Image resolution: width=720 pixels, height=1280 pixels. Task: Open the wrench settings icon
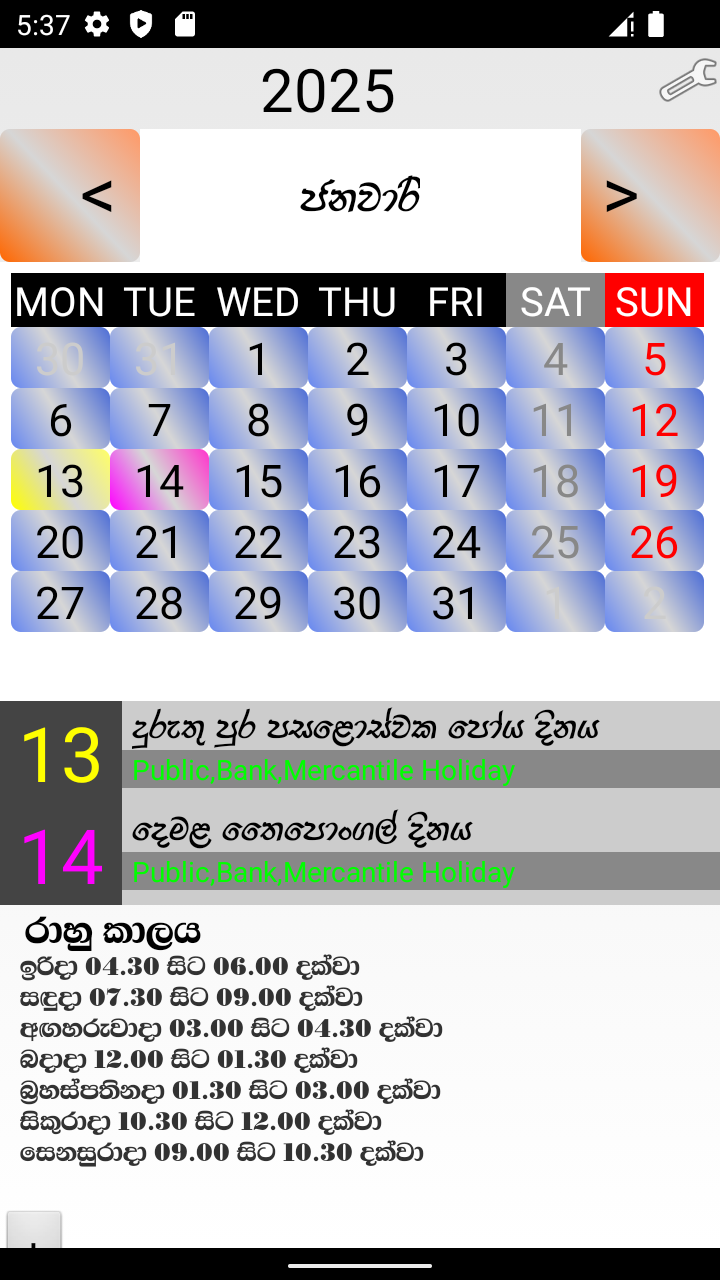(x=688, y=81)
